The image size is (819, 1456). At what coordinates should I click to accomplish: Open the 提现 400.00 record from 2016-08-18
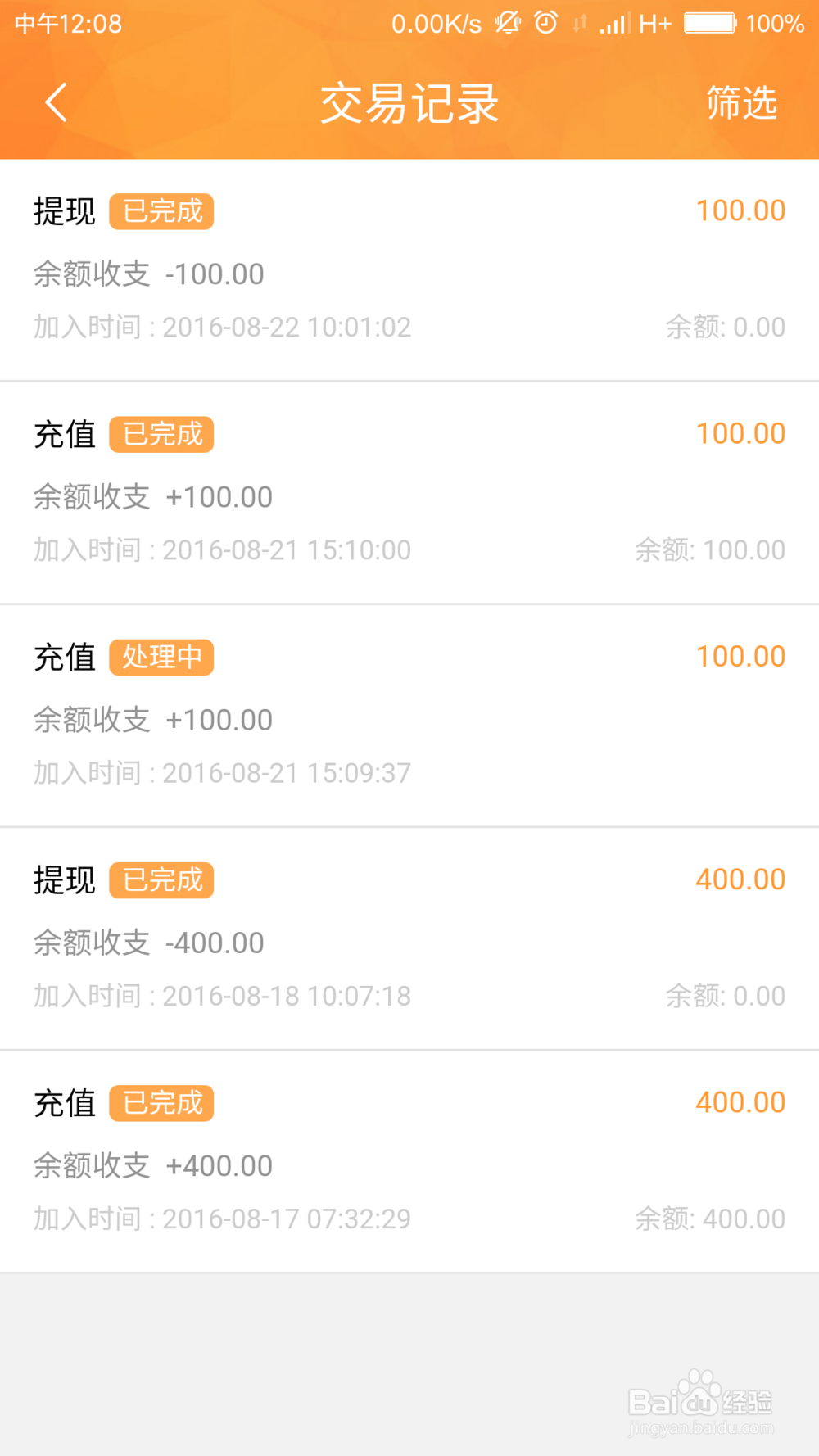click(409, 938)
